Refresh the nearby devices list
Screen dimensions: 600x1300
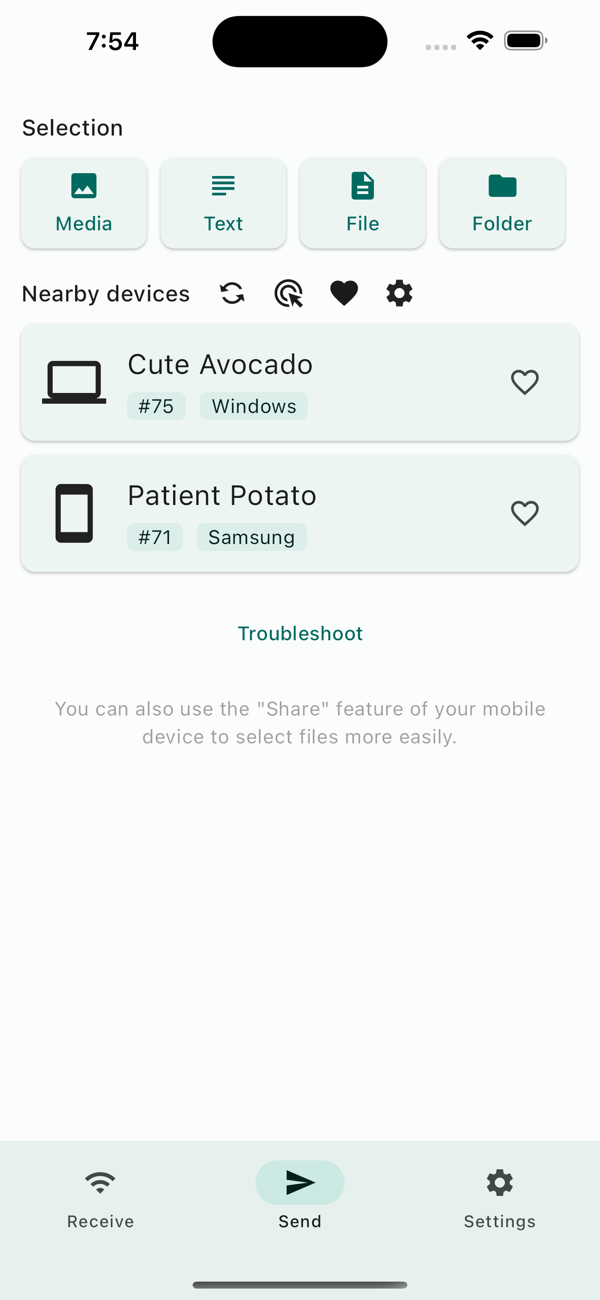232,293
